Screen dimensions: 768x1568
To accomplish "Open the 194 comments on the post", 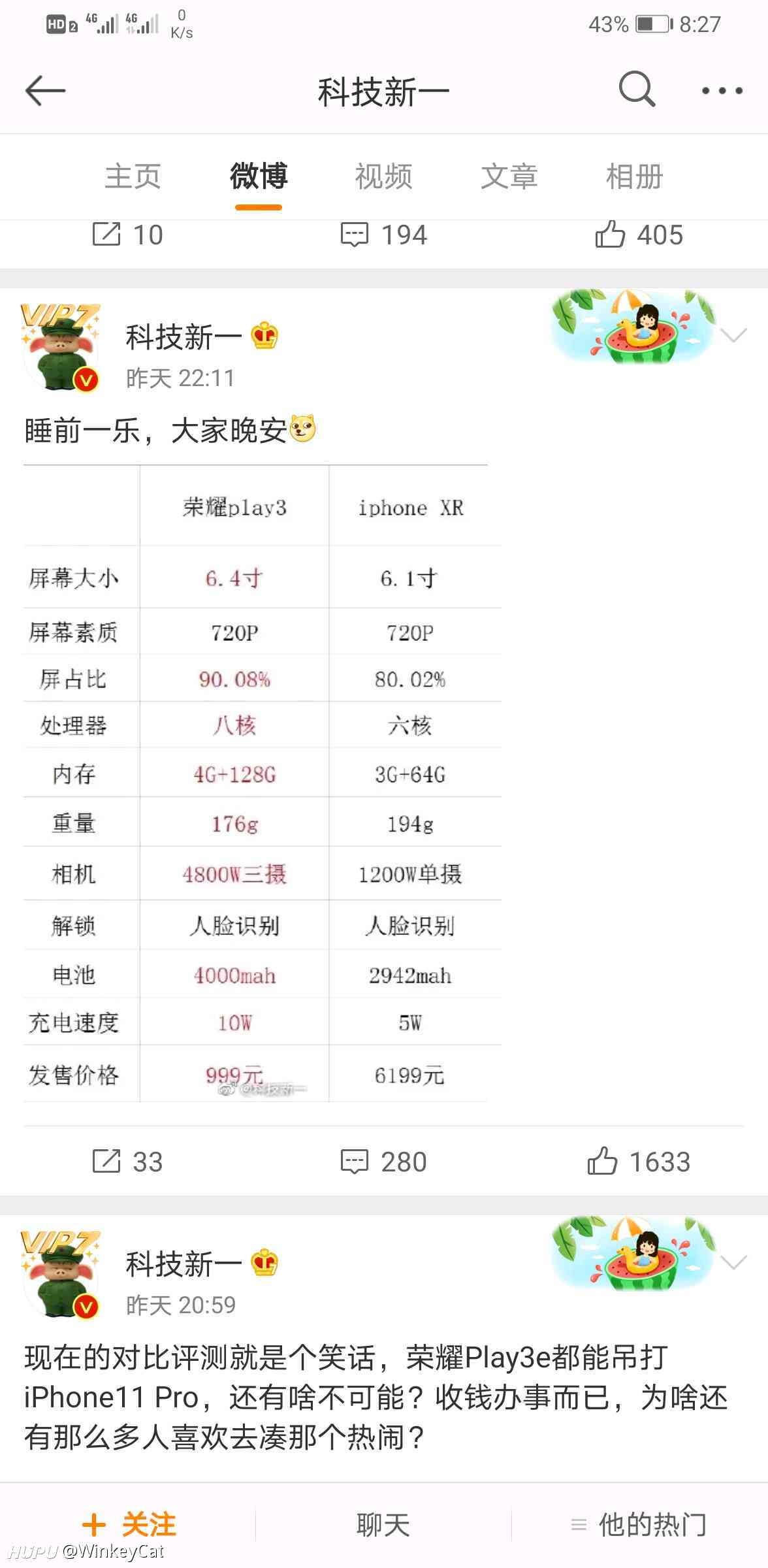I will (x=384, y=235).
